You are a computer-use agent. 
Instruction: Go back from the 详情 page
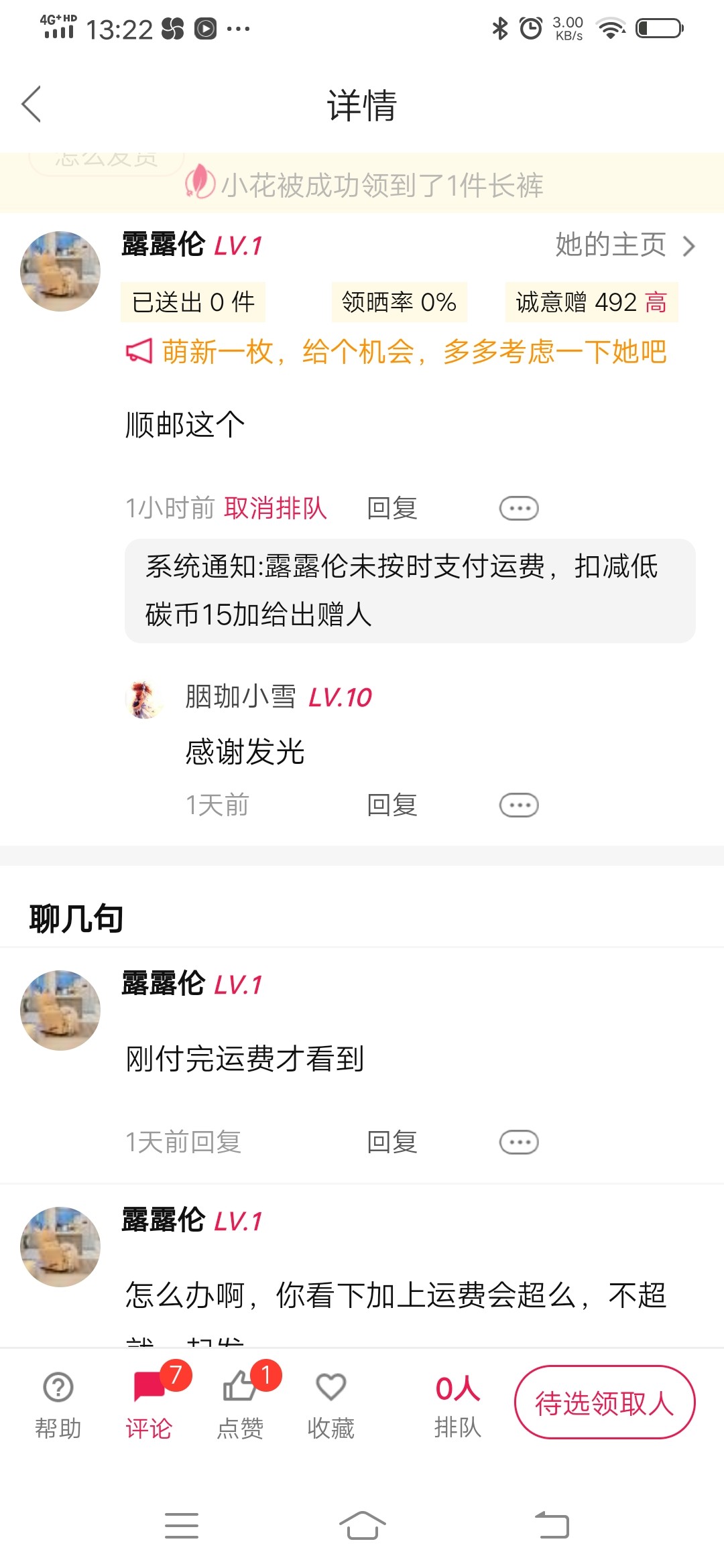click(x=32, y=105)
